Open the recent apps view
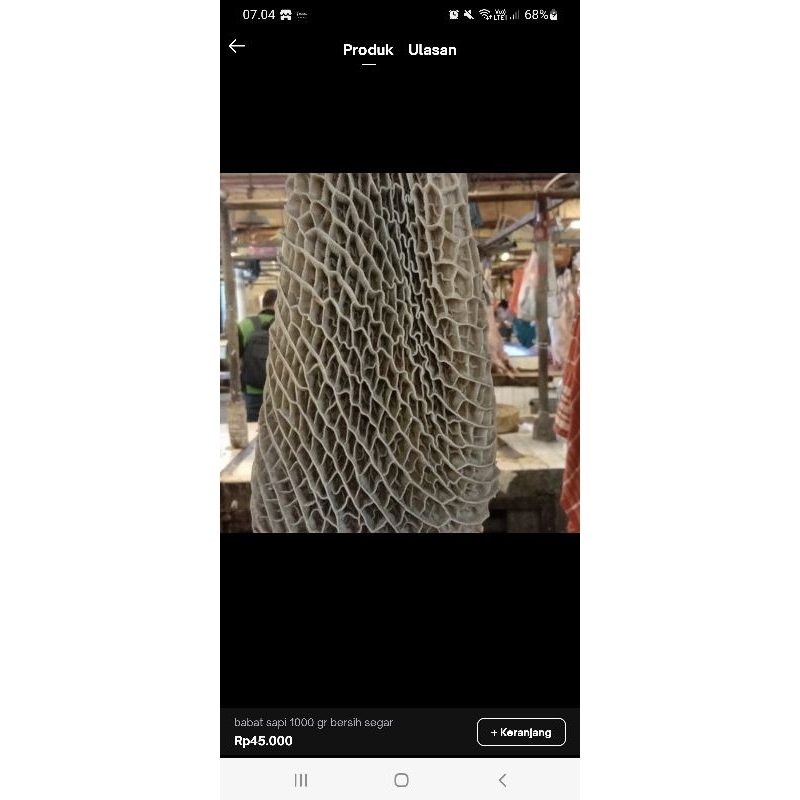 click(301, 780)
